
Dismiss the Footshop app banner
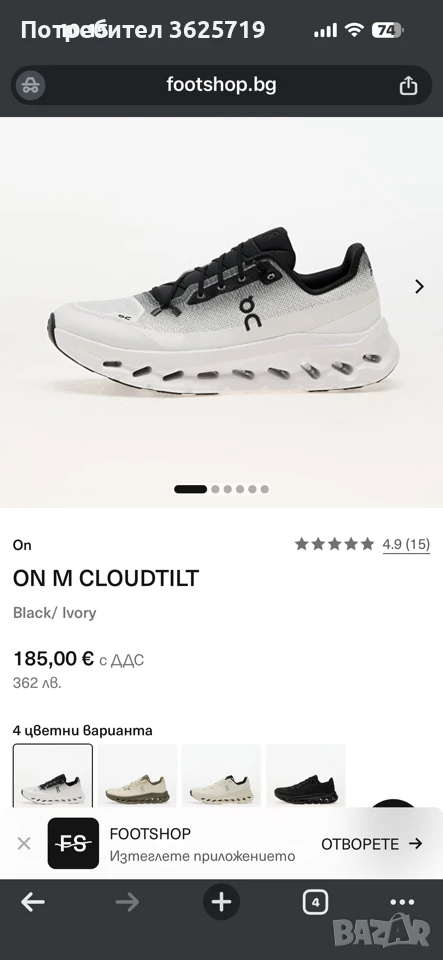[x=24, y=844]
